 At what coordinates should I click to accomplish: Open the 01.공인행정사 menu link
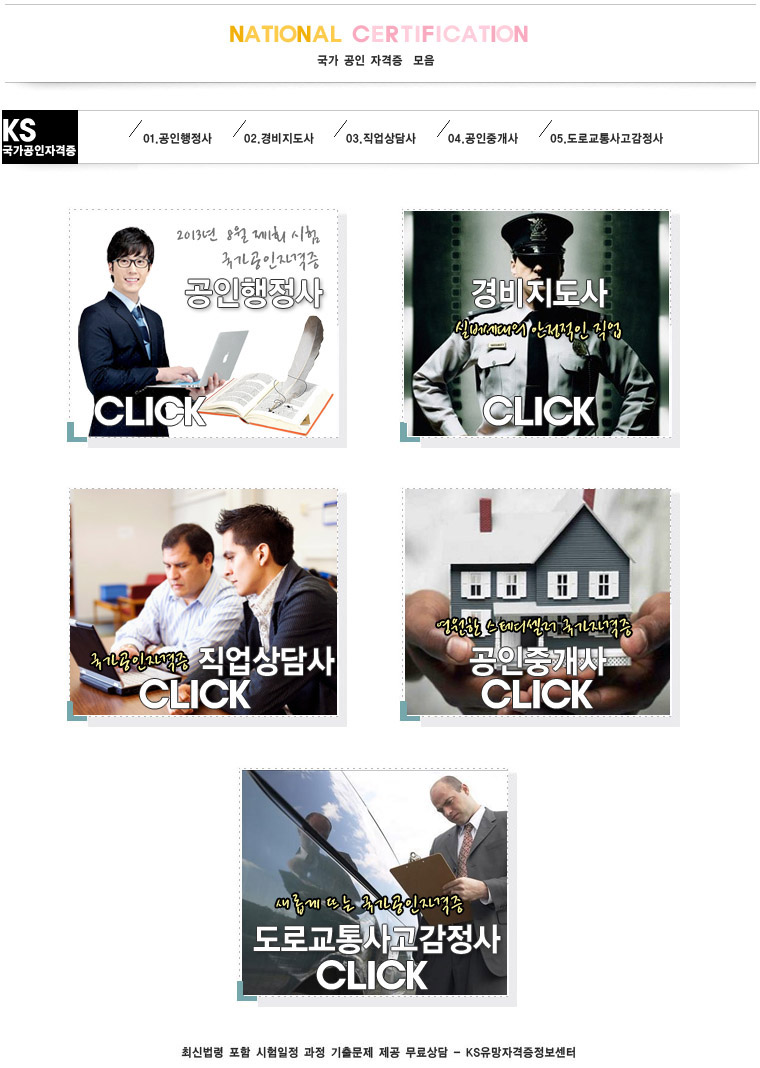177,139
